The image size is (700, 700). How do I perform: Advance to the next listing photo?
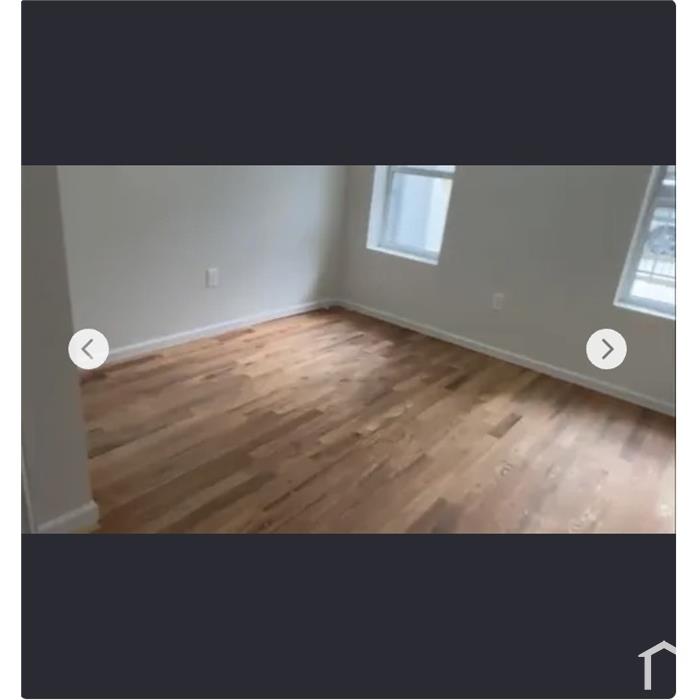606,349
